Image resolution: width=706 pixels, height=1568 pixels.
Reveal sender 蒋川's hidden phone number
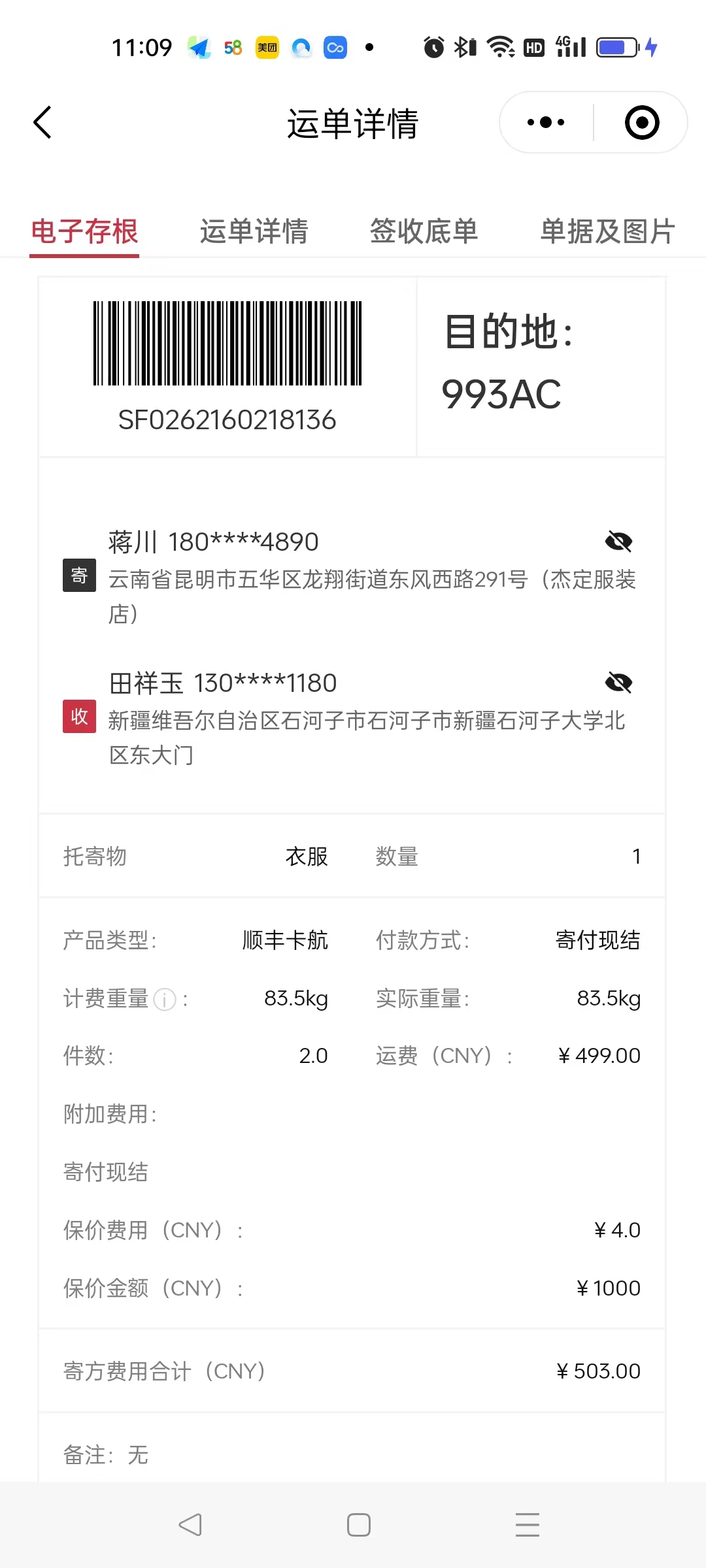(x=618, y=542)
